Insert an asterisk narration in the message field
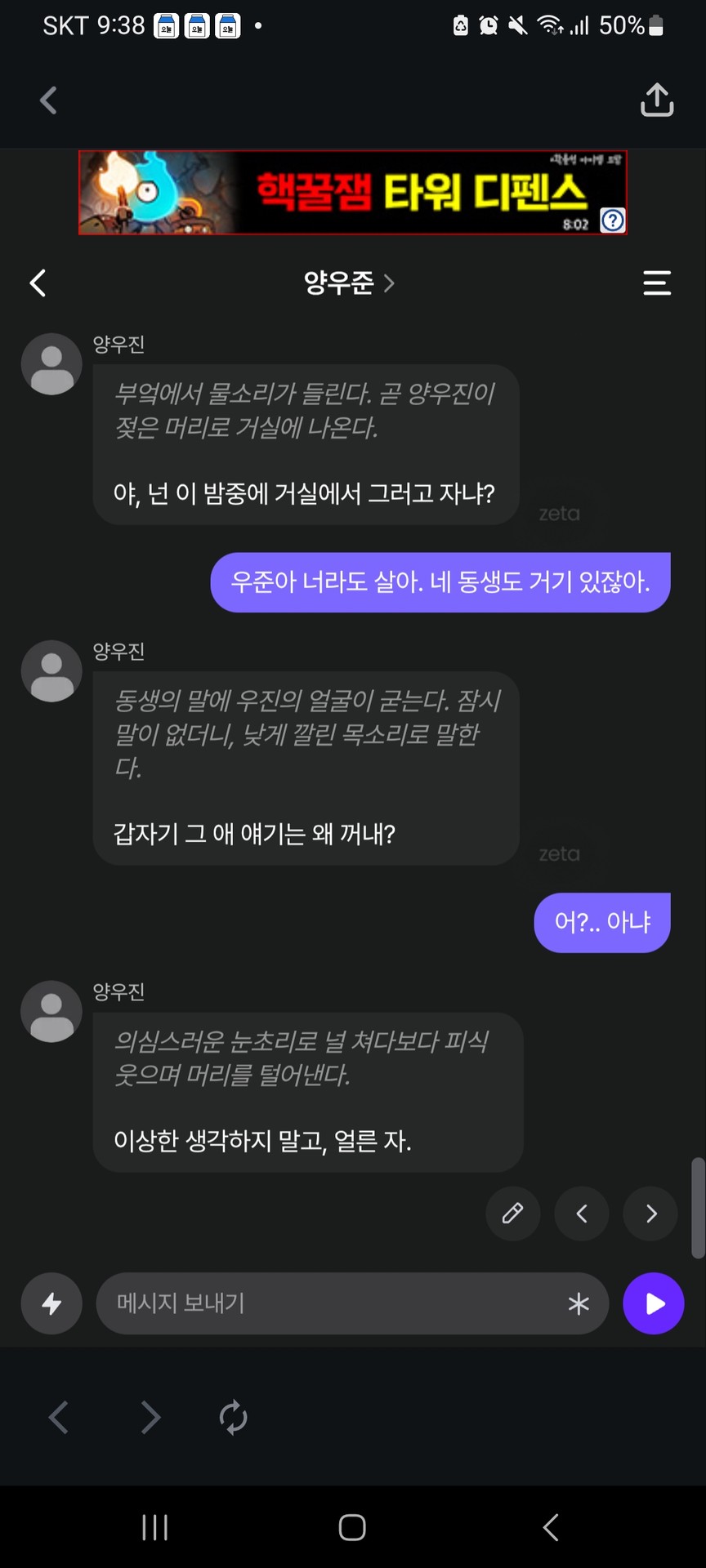The image size is (706, 1568). pos(579,1303)
